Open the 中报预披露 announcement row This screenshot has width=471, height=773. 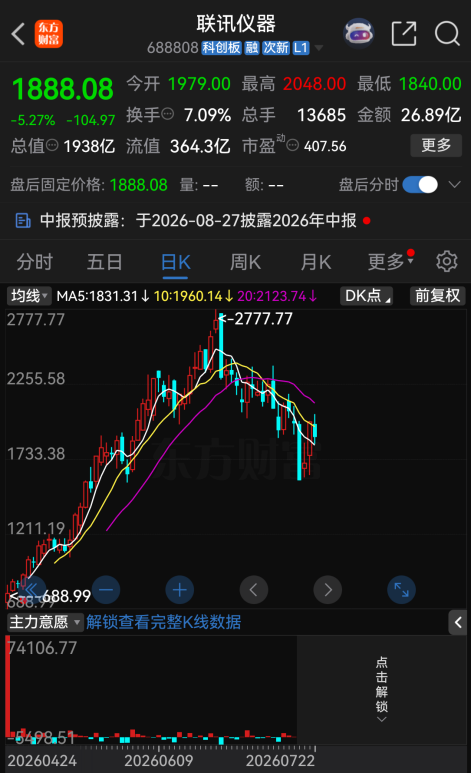point(192,220)
